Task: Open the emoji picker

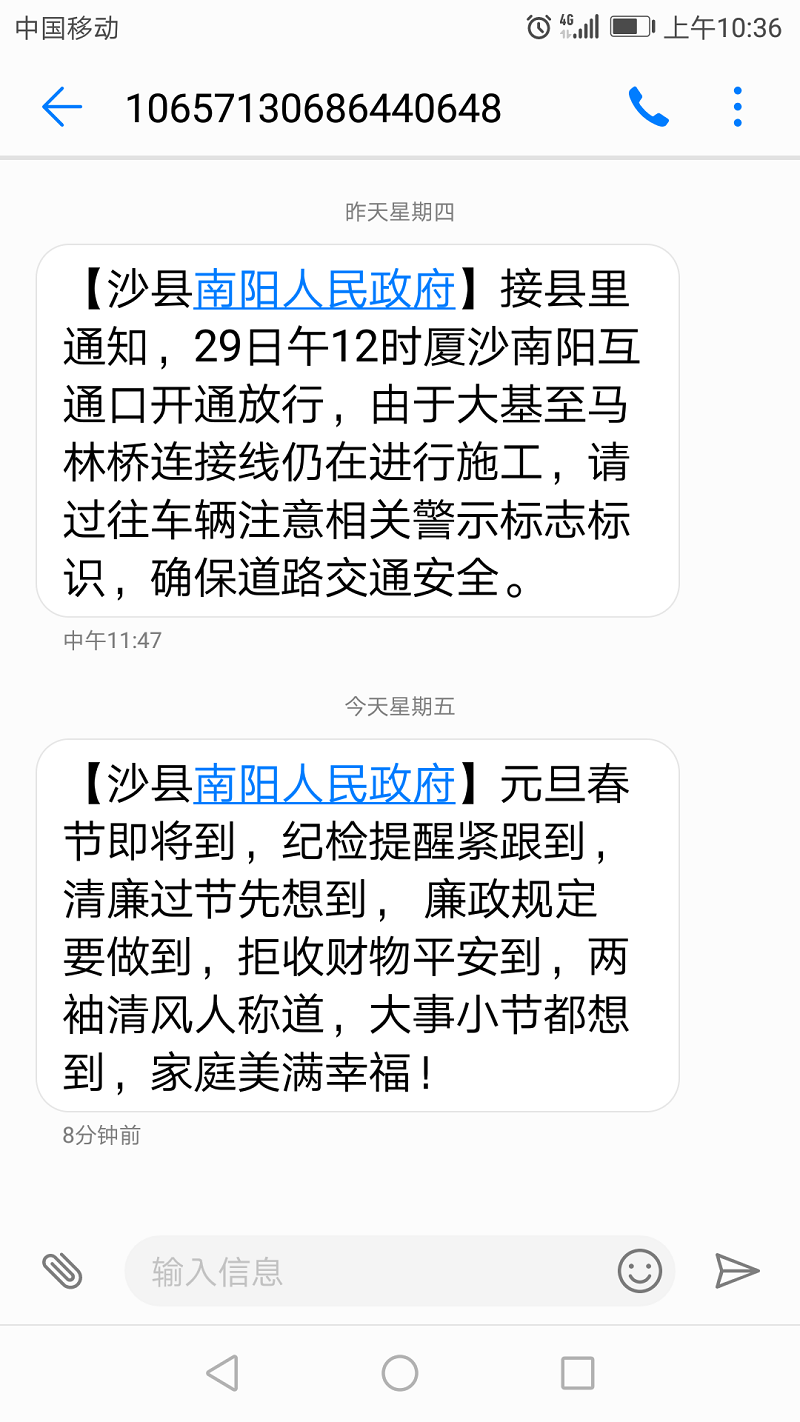Action: [x=640, y=1271]
